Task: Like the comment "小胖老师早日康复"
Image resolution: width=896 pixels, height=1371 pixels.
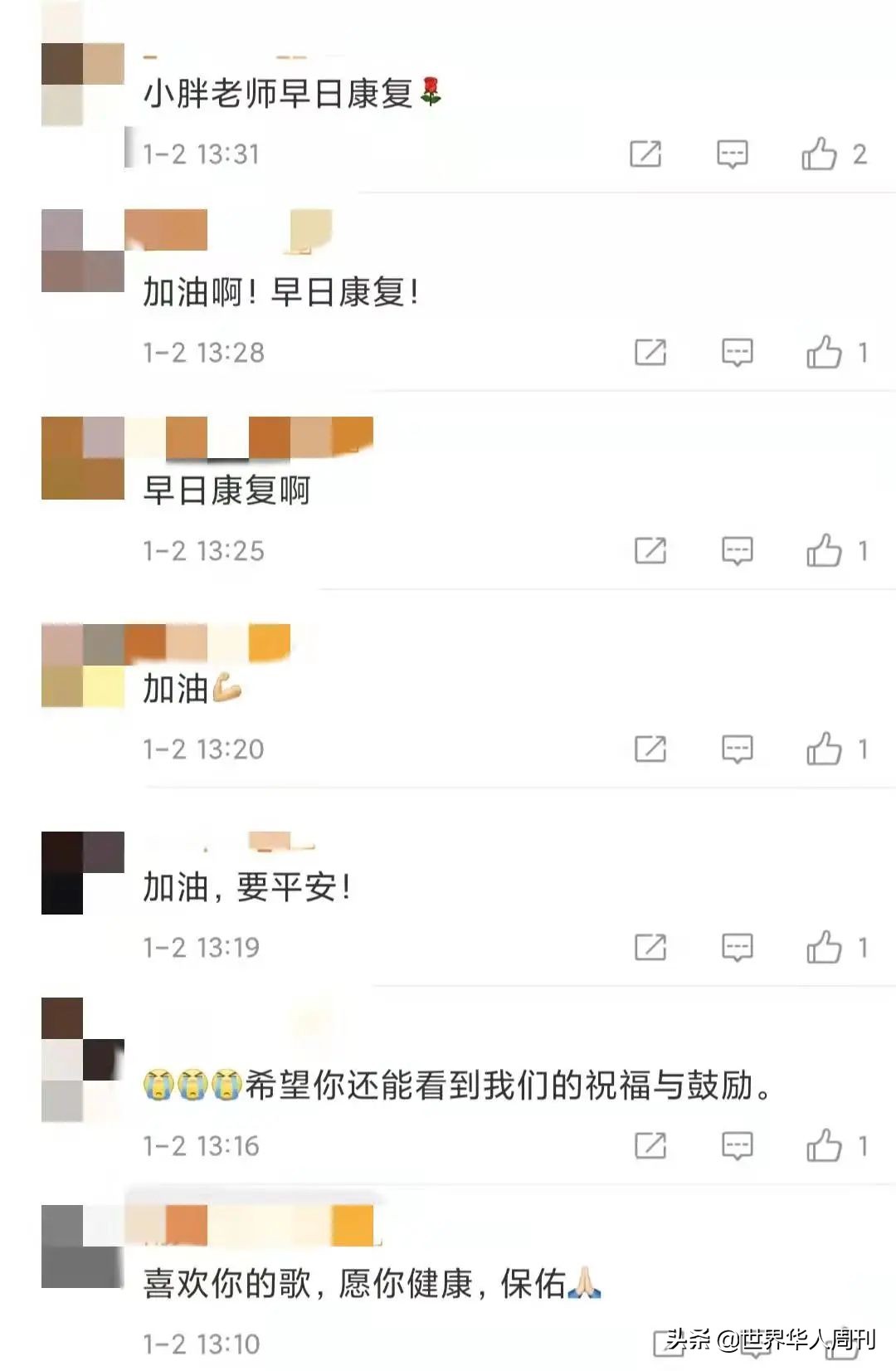Action: (819, 154)
